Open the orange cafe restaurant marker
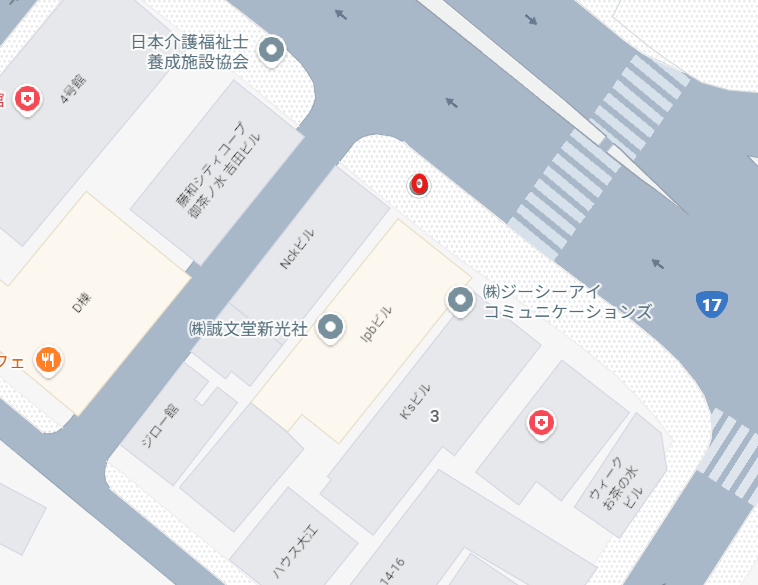This screenshot has height=585, width=758. coord(49,359)
